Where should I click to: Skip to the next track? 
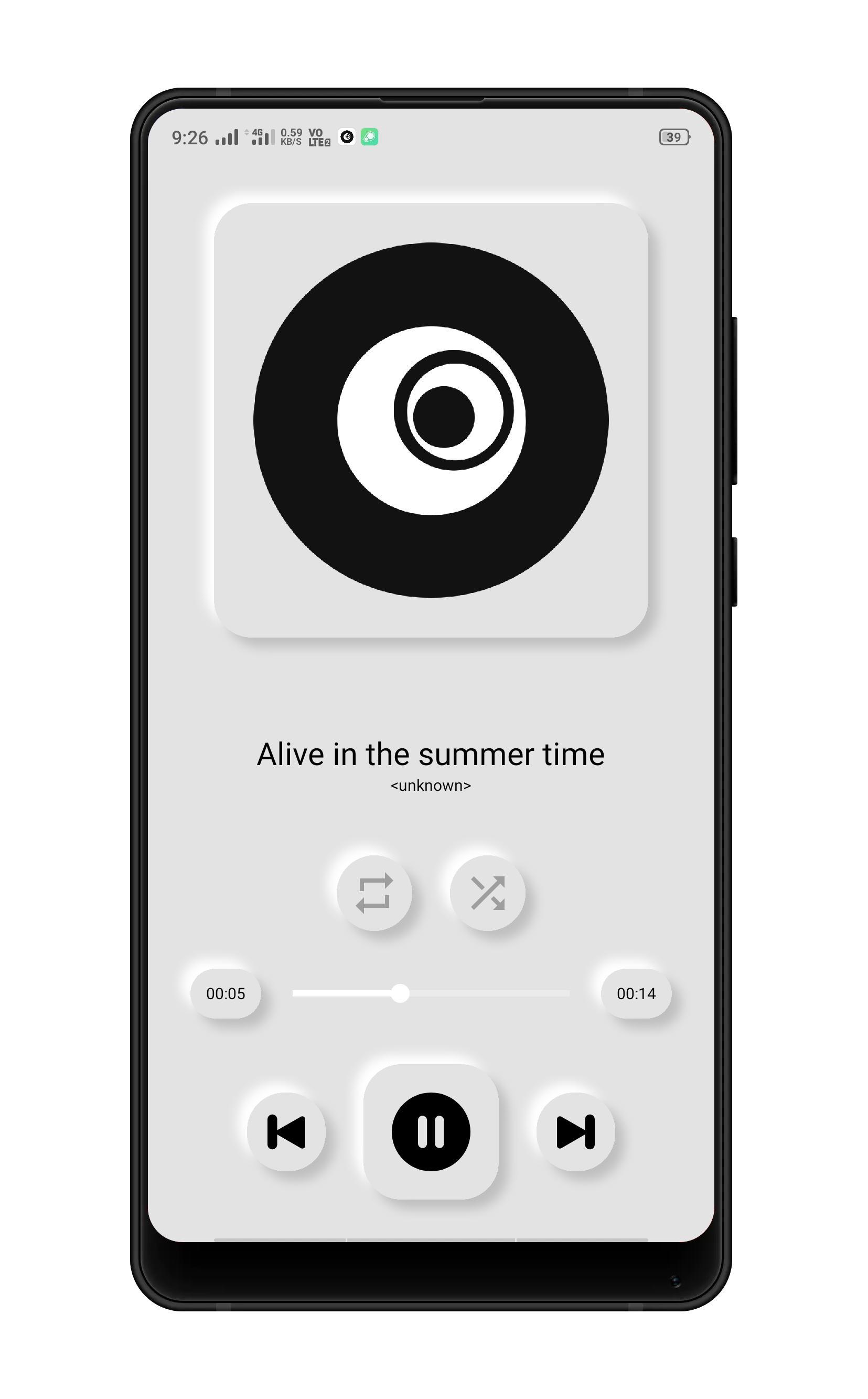pos(575,1131)
